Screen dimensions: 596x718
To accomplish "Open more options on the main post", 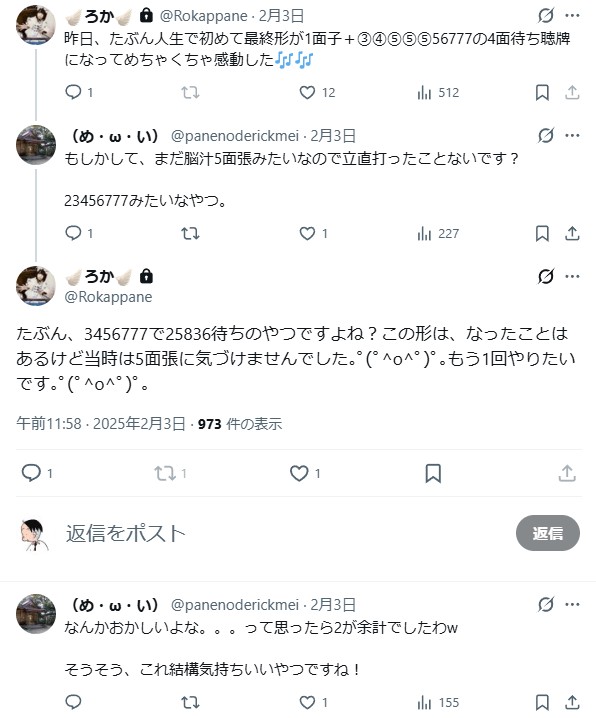I will (572, 276).
